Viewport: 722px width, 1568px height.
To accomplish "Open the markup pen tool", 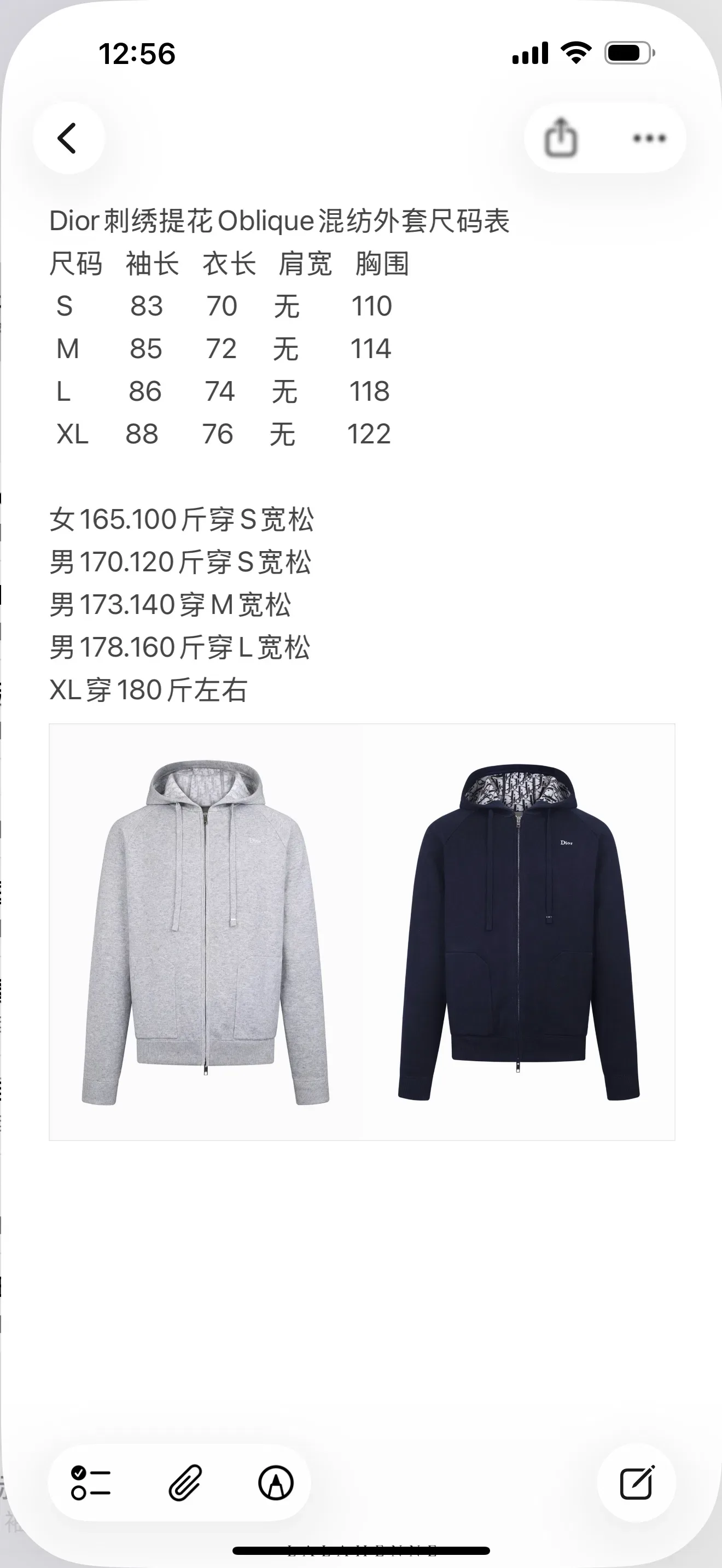I will point(276,1482).
